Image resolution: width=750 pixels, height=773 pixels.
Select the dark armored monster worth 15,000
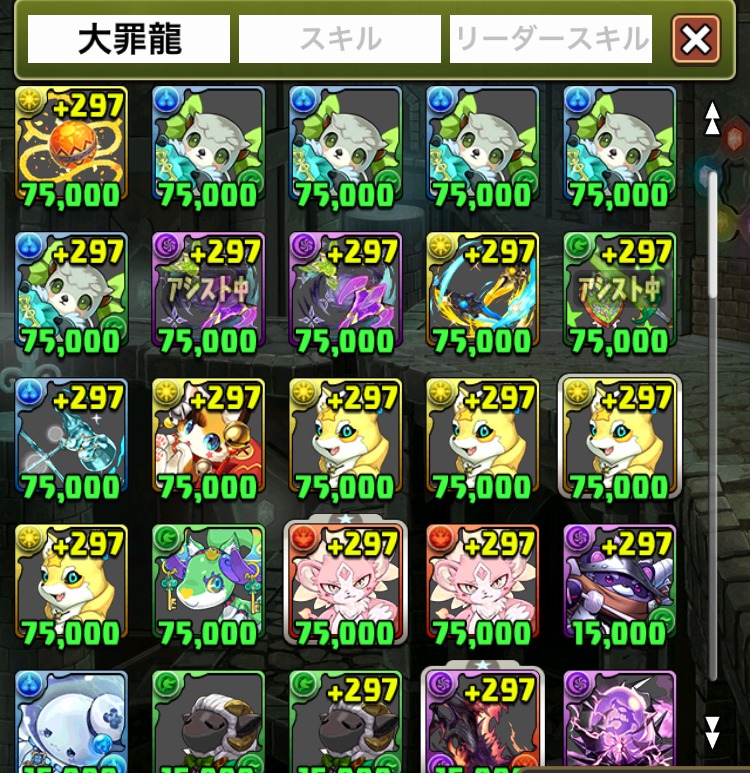pyautogui.click(x=619, y=583)
